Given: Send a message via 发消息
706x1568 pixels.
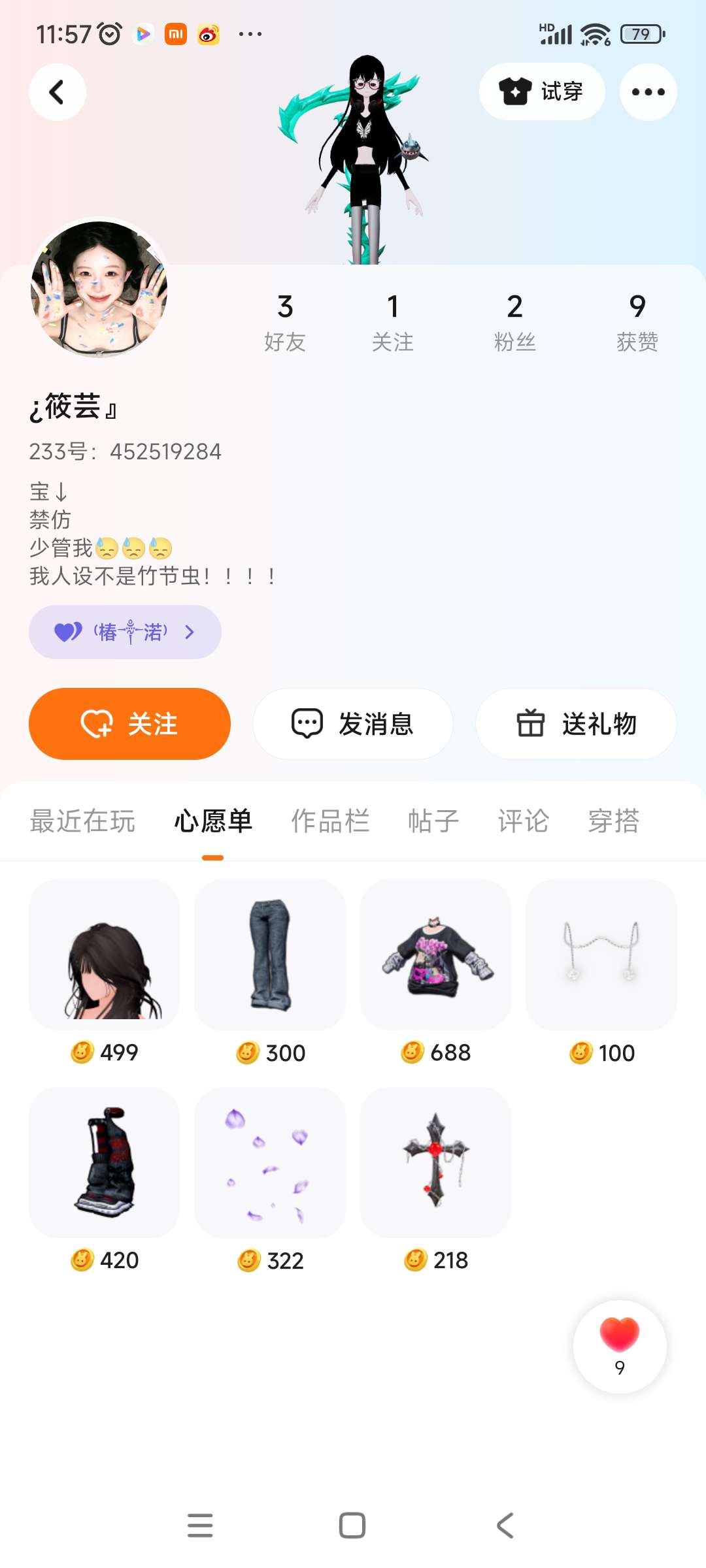Looking at the screenshot, I should pyautogui.click(x=353, y=724).
